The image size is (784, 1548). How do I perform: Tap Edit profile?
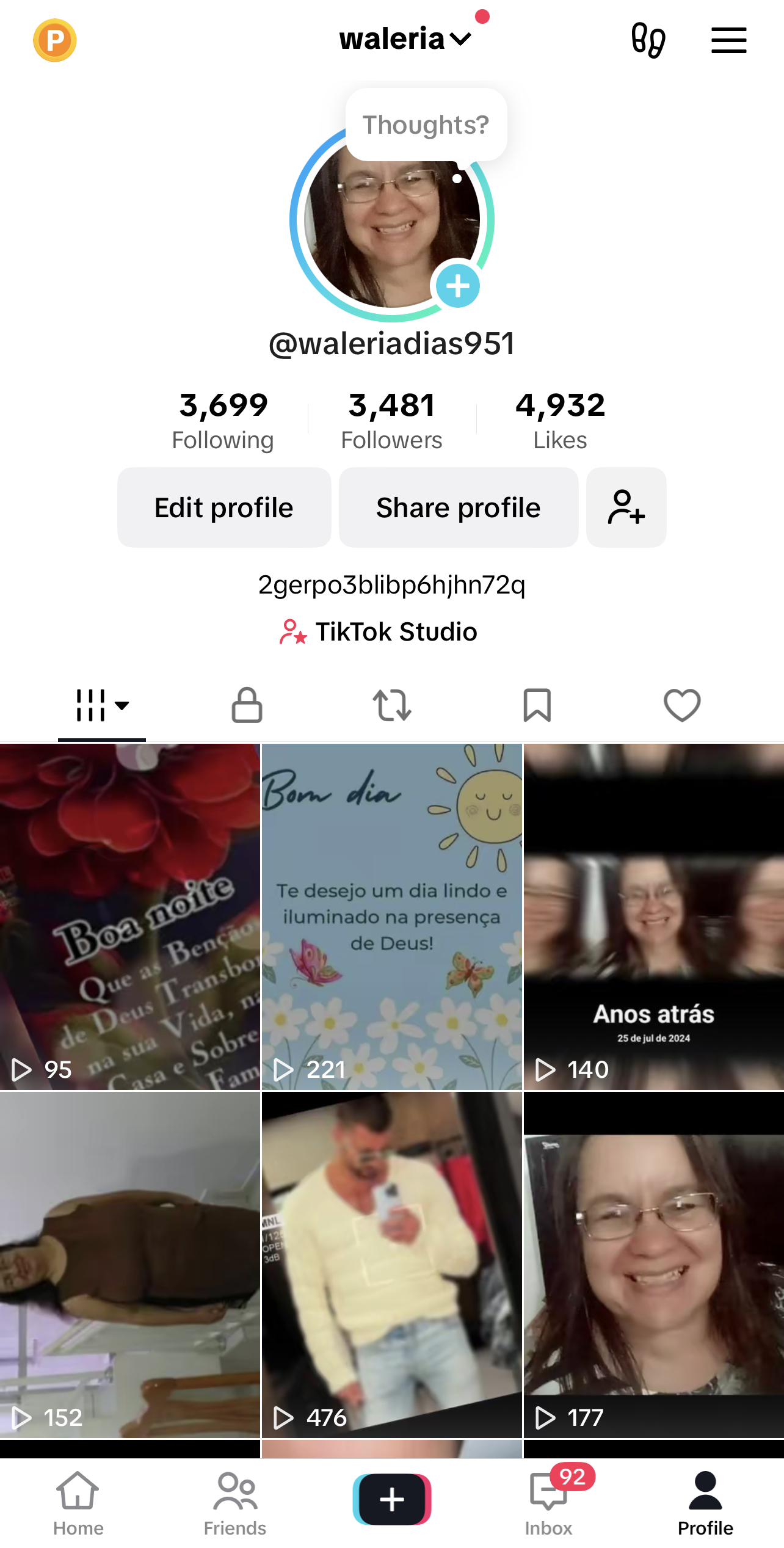click(x=224, y=507)
